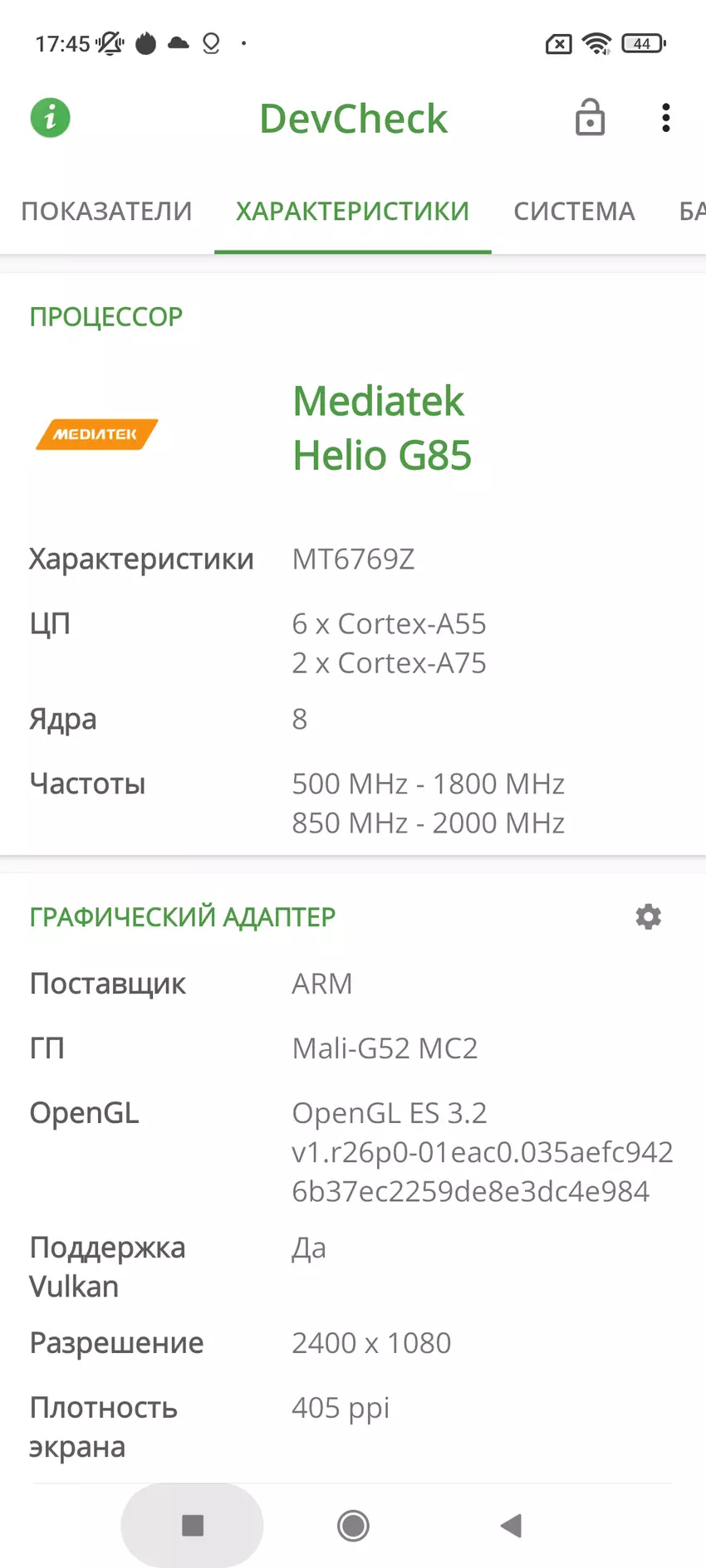Image resolution: width=706 pixels, height=1568 pixels.
Task: Open the green info icon
Action: [50, 118]
